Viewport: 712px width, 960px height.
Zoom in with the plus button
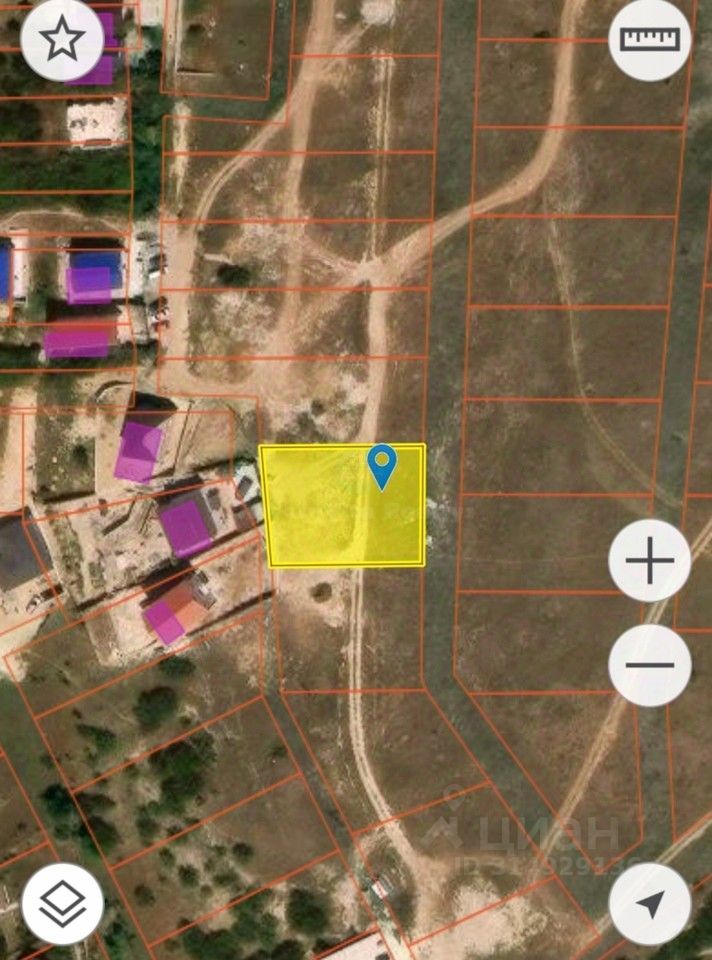pyautogui.click(x=650, y=561)
